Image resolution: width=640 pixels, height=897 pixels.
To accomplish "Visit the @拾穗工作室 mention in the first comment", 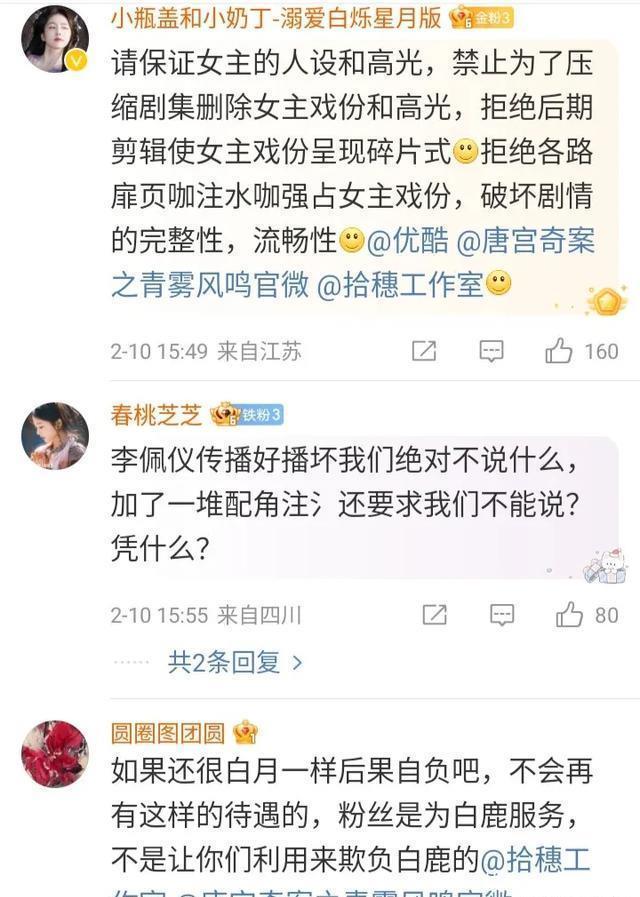I will (399, 284).
